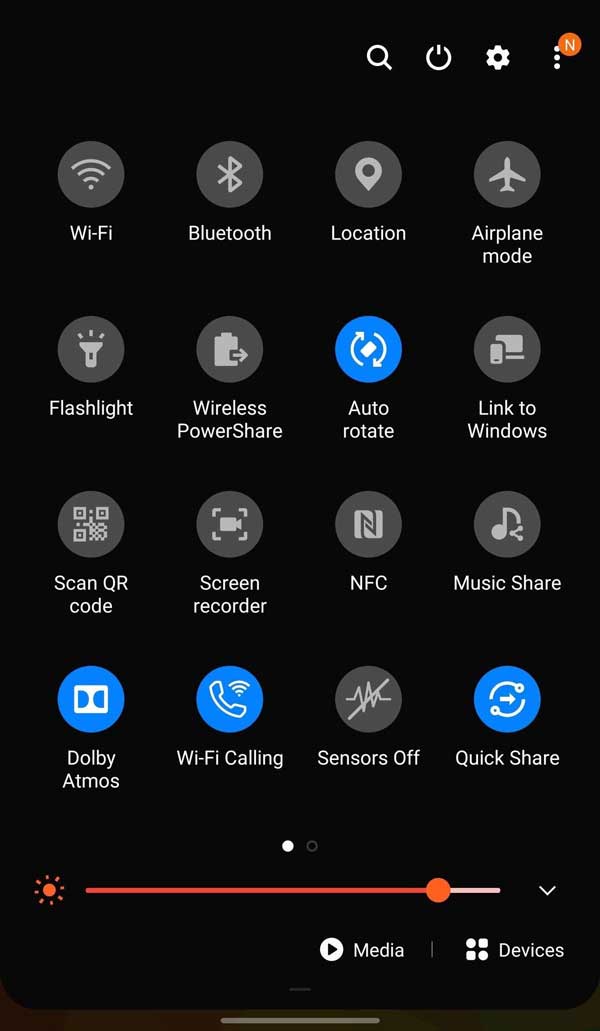Turn on NFC
Screen dimensions: 600x1031
[x=368, y=525]
